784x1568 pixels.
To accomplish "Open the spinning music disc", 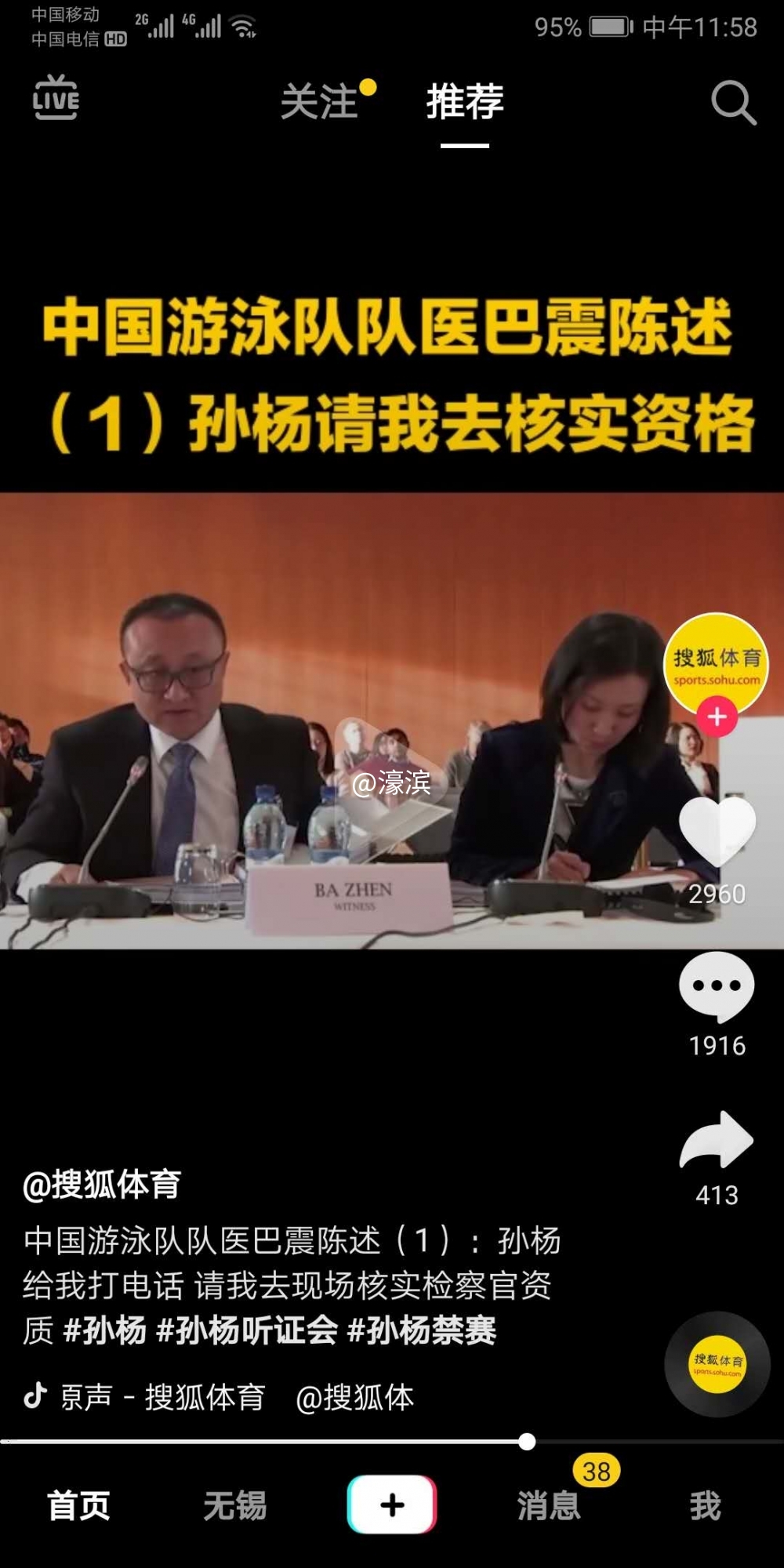I will coord(717,1364).
